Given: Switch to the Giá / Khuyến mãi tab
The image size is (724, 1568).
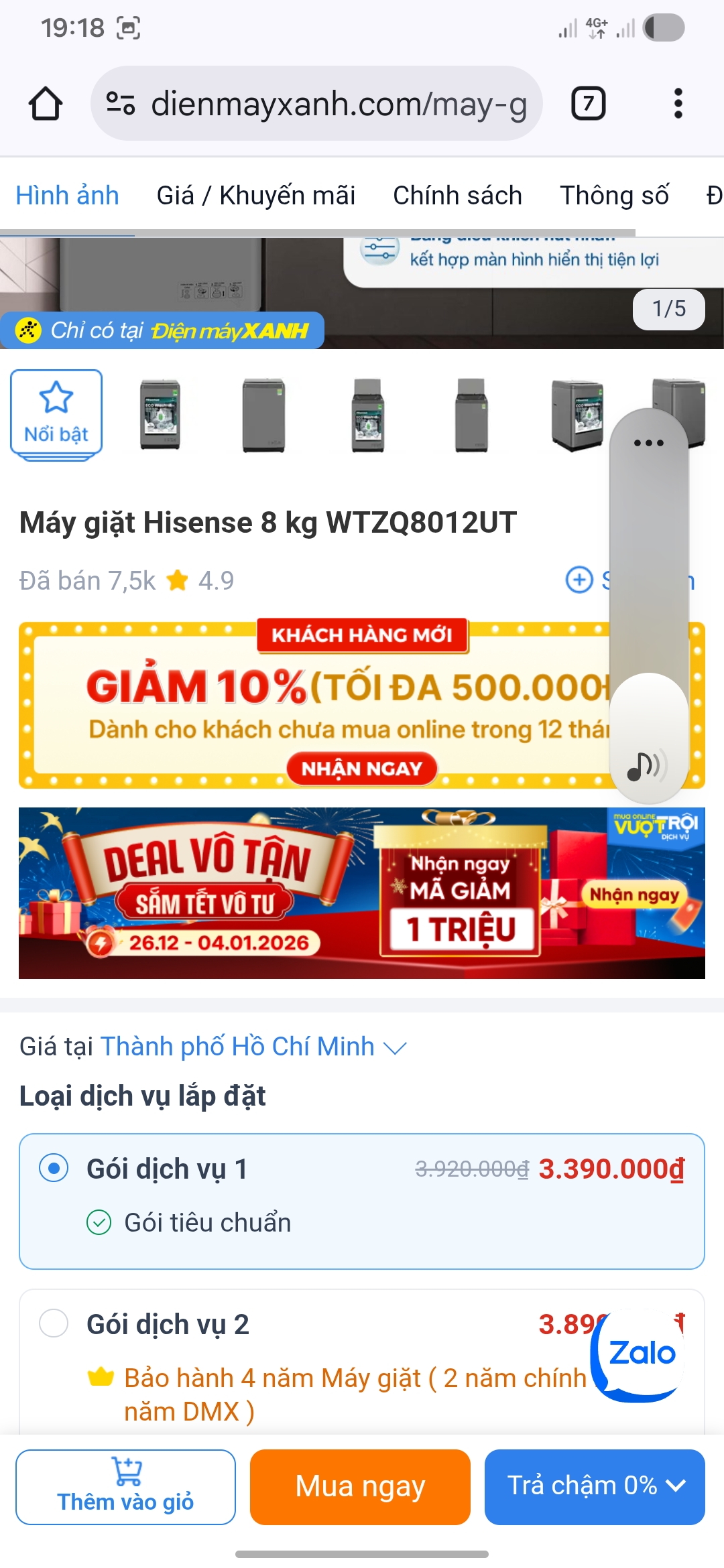Looking at the screenshot, I should [255, 196].
